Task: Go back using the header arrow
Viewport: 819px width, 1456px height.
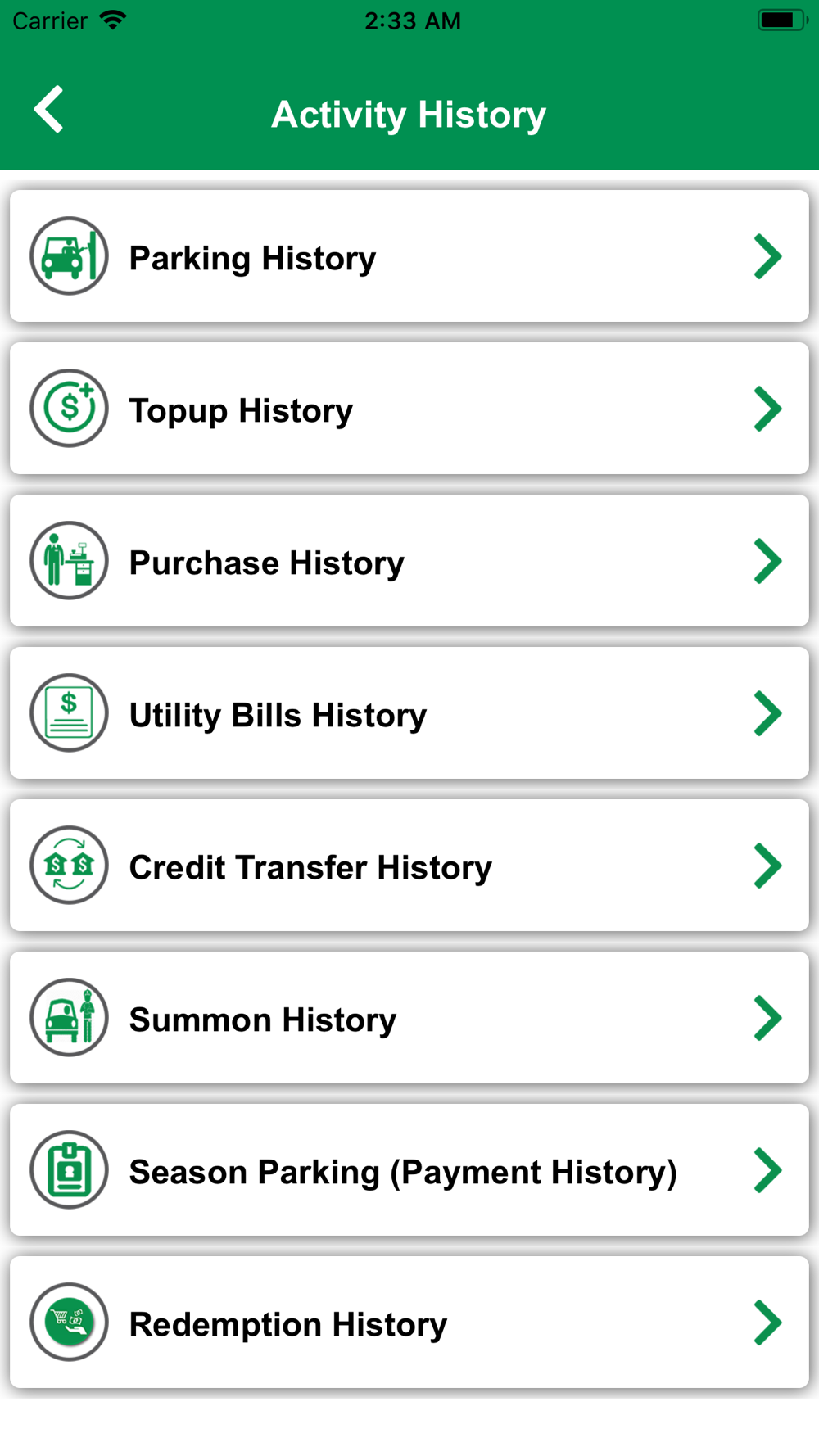Action: click(49, 109)
